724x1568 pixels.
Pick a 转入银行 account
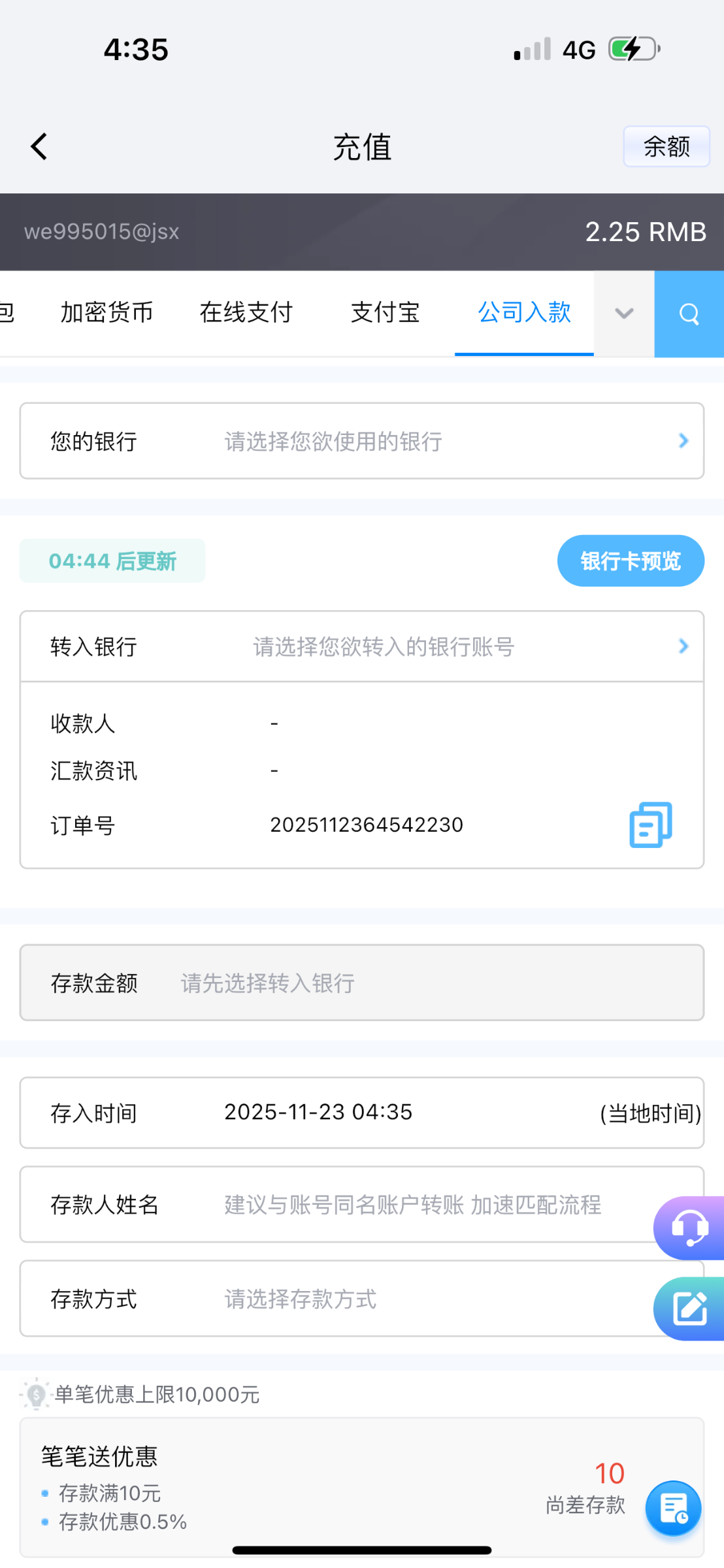[361, 647]
